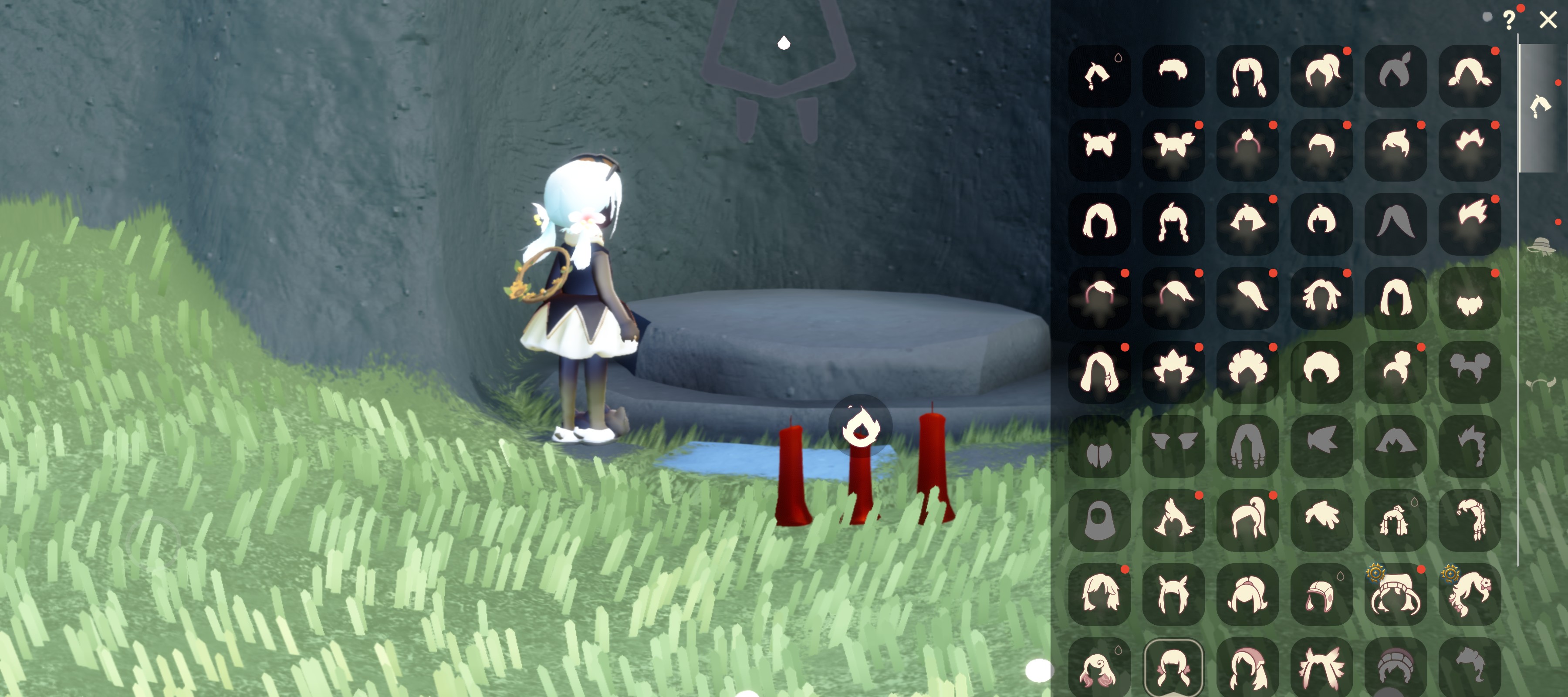Select the hairstyles category tab

(x=1540, y=107)
